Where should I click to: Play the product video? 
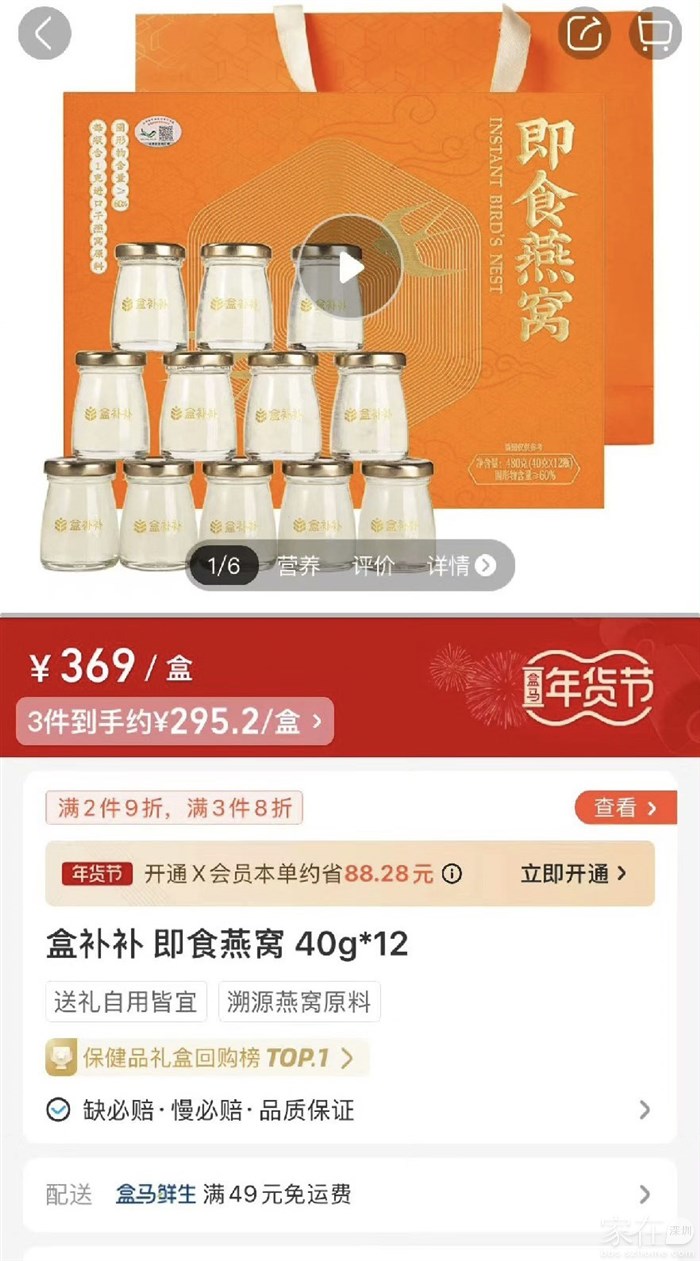(349, 267)
